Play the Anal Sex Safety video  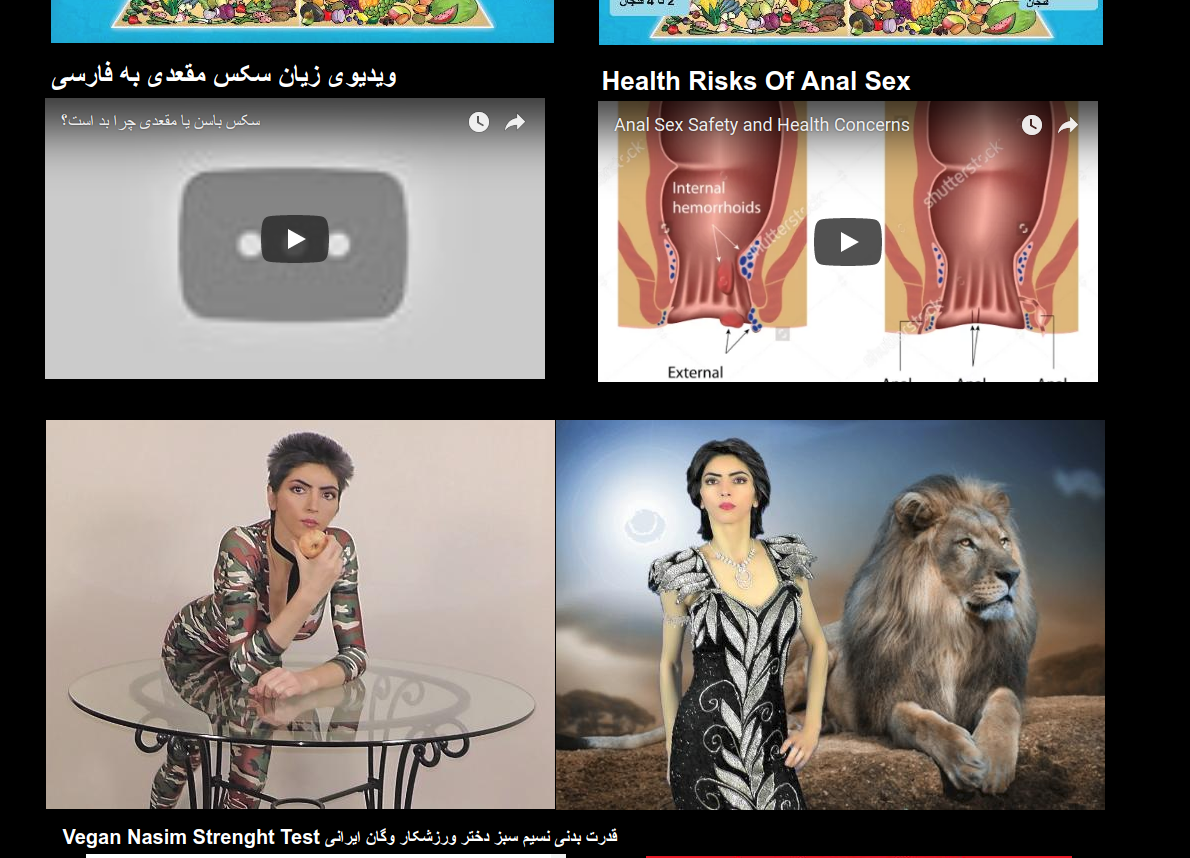847,242
